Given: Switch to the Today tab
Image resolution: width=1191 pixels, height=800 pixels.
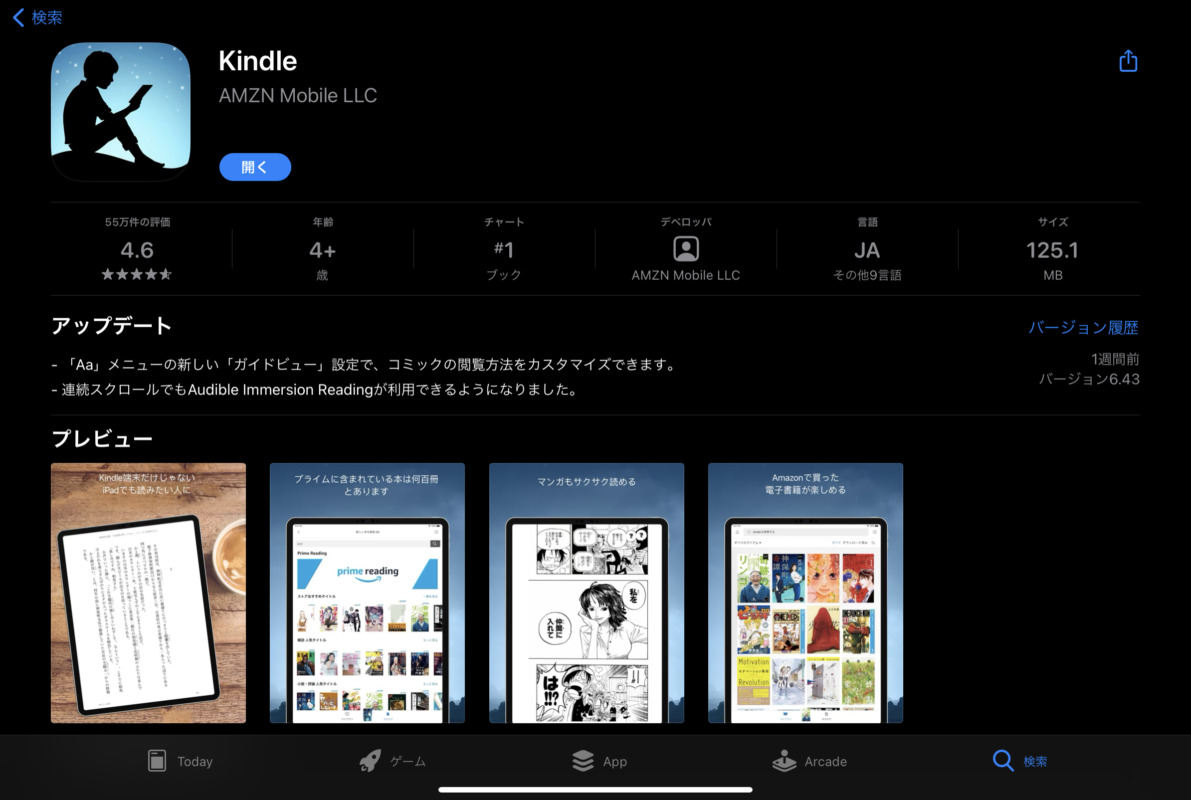Looking at the screenshot, I should pyautogui.click(x=180, y=761).
